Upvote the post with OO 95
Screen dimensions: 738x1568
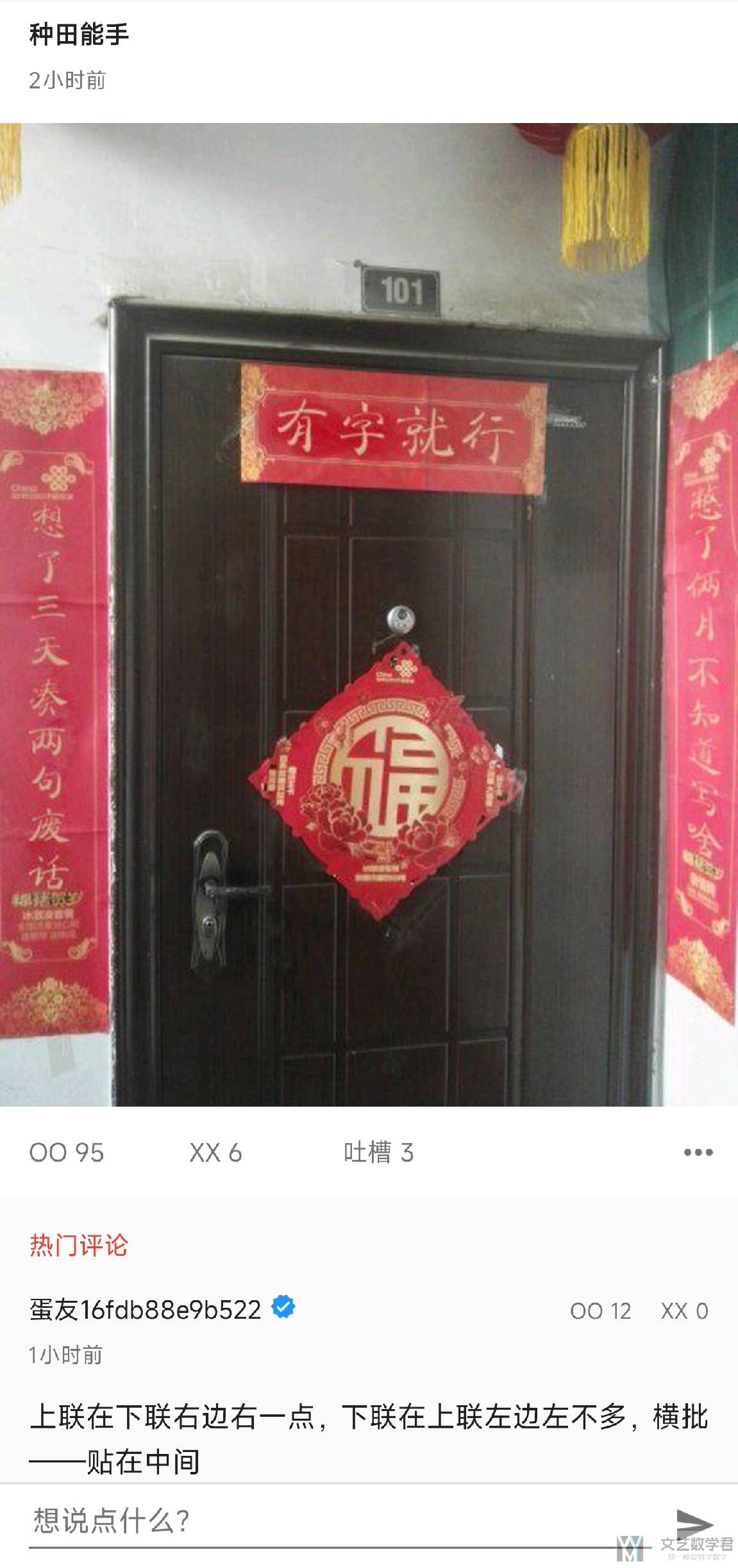(67, 1153)
